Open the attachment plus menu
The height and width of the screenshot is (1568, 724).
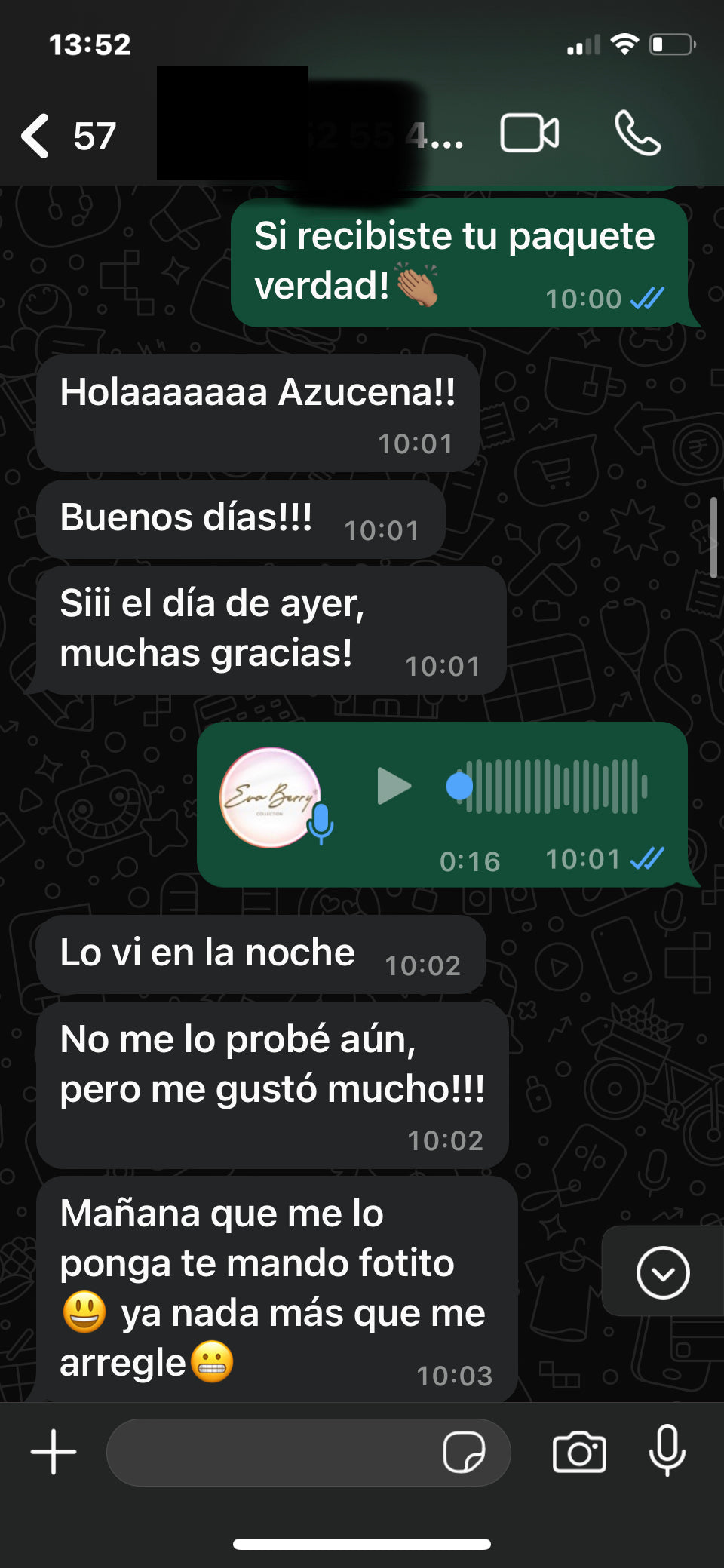[54, 1451]
